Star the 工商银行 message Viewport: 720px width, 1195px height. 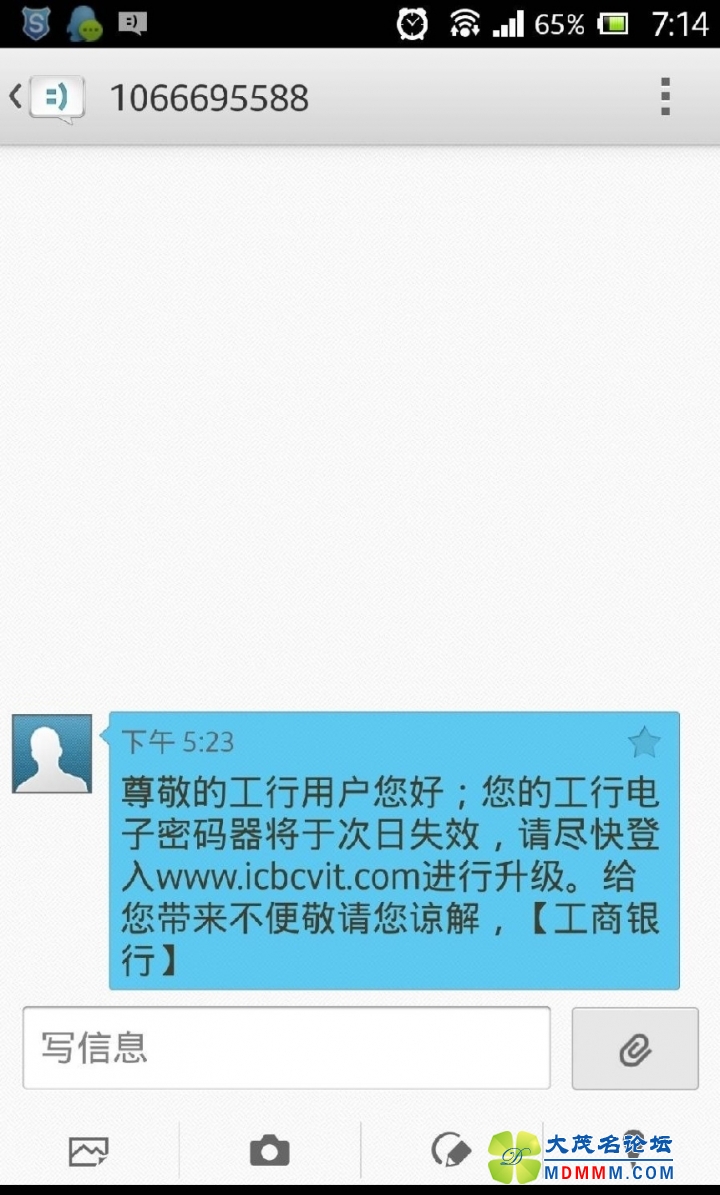(644, 743)
